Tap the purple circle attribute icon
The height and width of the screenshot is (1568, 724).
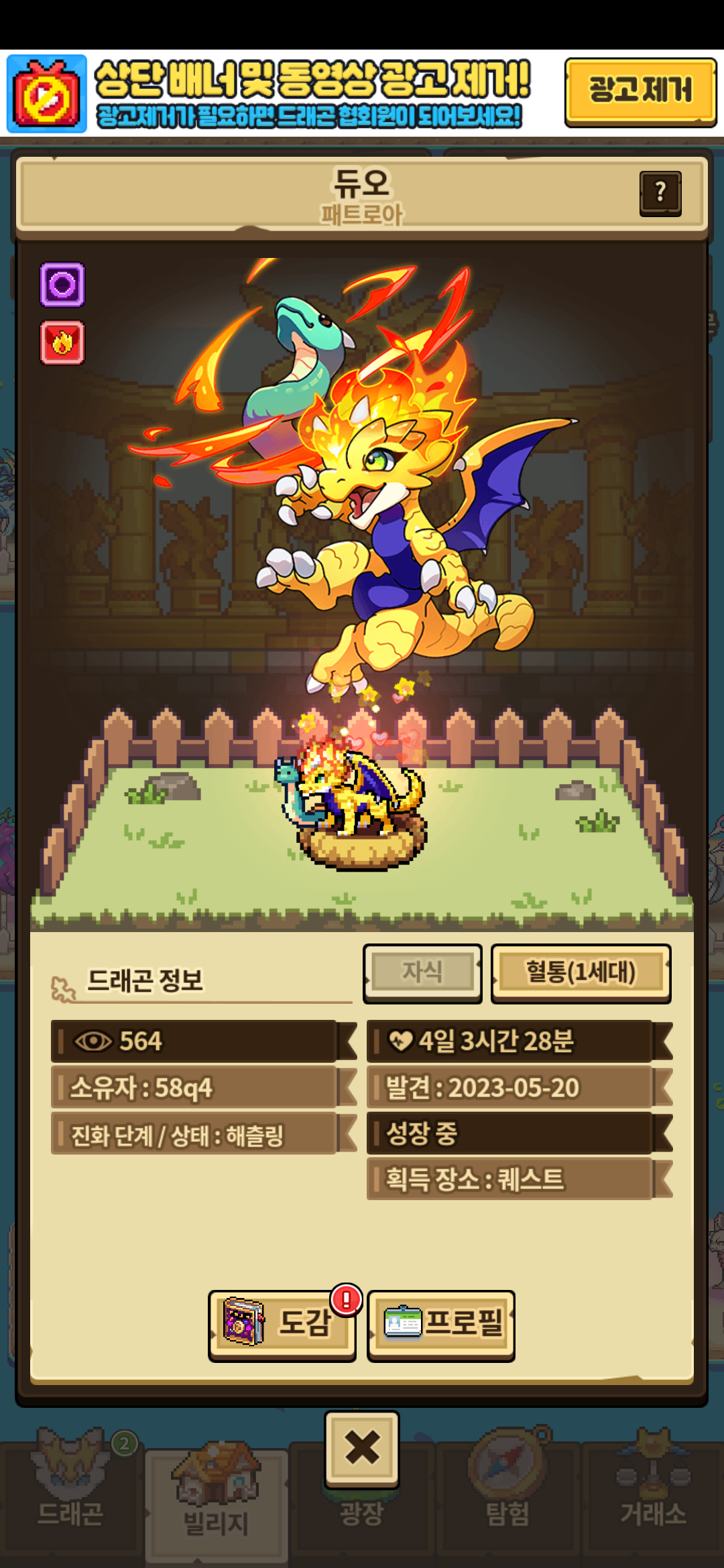(62, 285)
